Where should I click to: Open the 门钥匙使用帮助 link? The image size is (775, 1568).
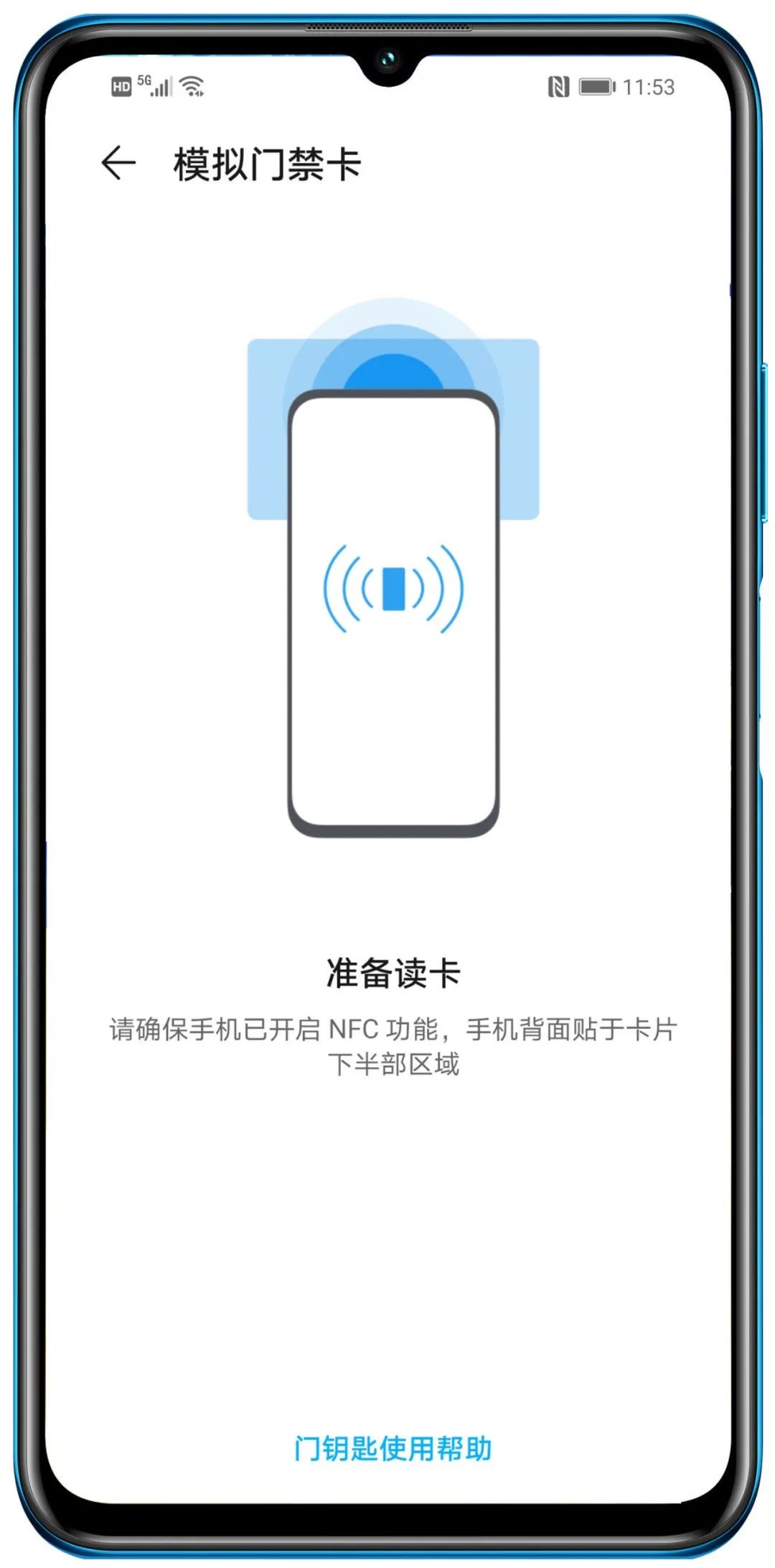pyautogui.click(x=393, y=1448)
